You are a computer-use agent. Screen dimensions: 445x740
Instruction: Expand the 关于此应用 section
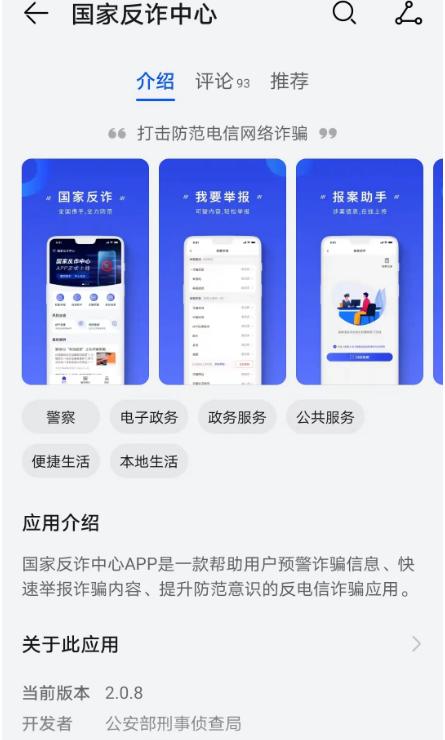[x=222, y=644]
